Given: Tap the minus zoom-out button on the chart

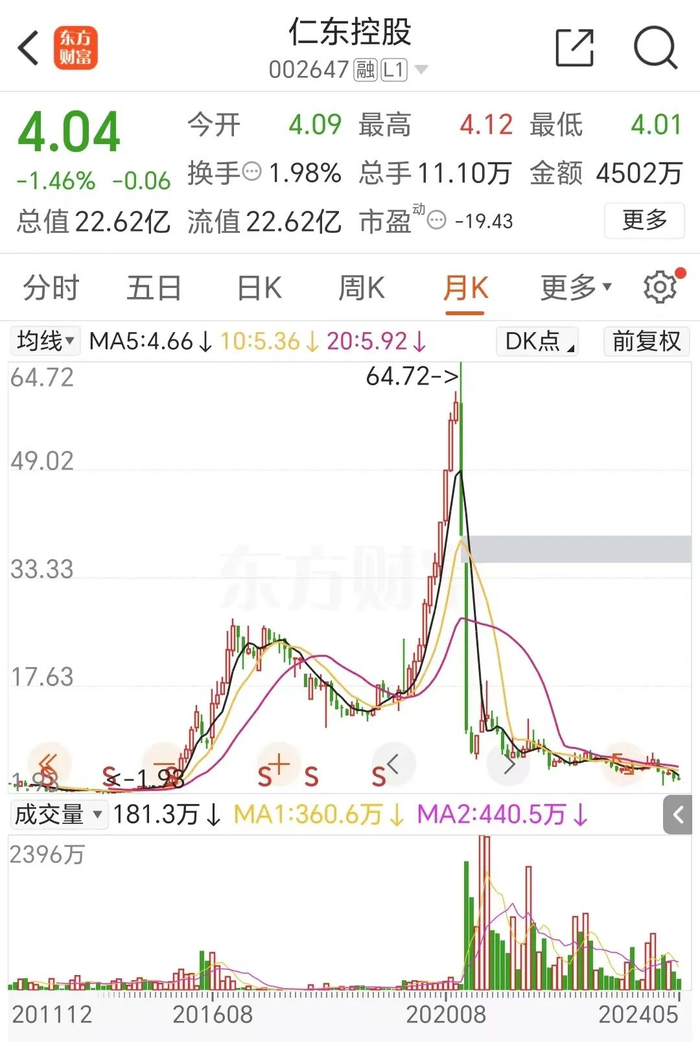Looking at the screenshot, I should pos(164,764).
